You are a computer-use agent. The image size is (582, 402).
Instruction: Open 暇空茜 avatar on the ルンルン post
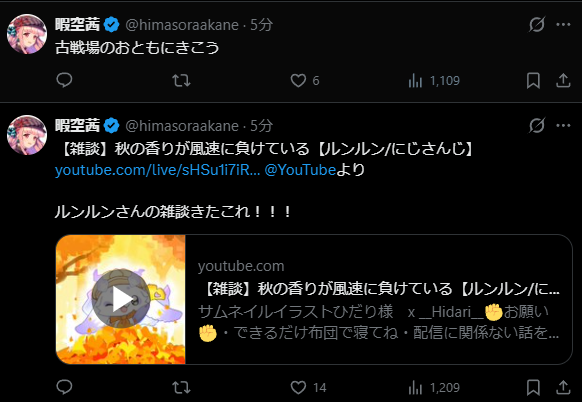27,135
